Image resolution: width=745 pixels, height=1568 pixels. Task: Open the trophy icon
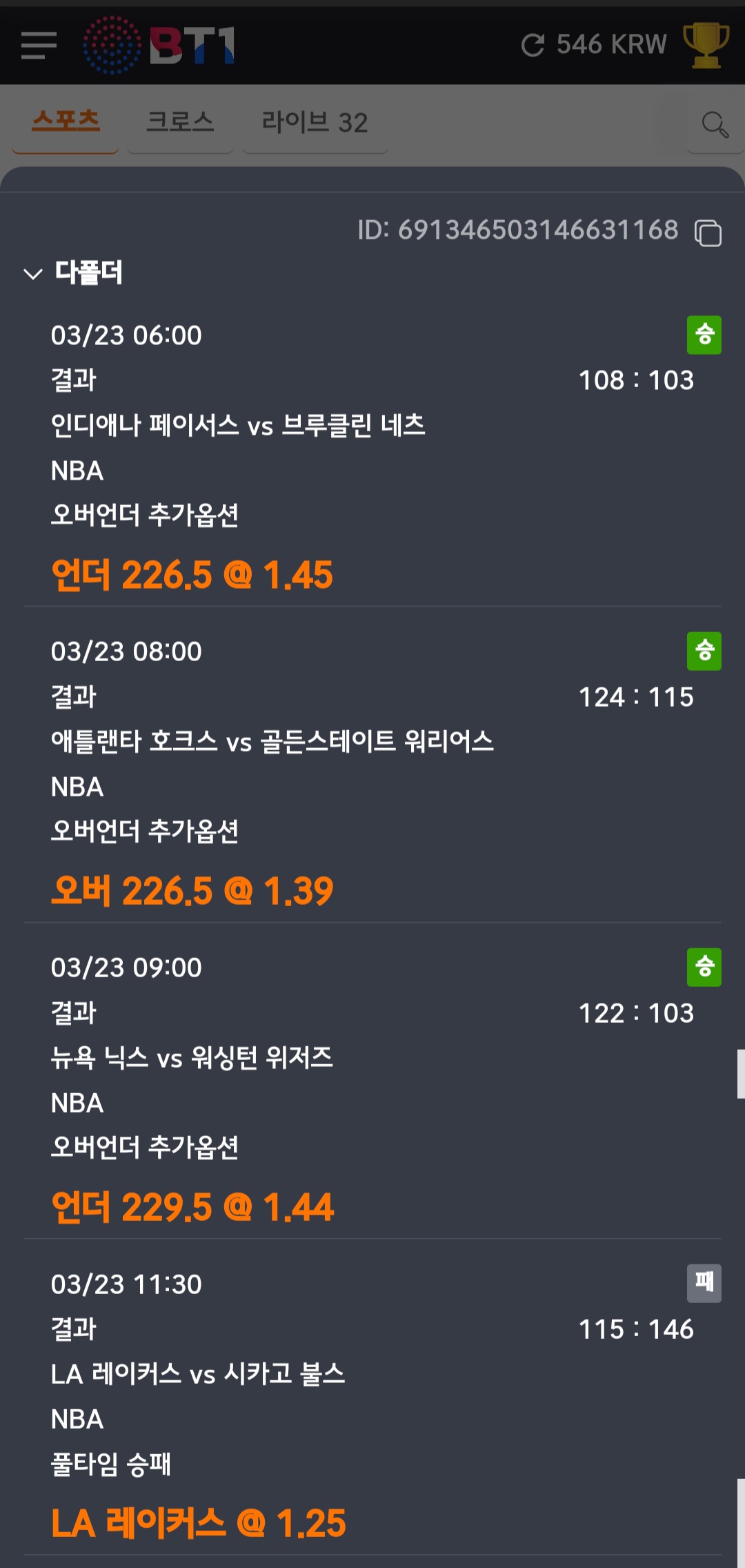click(x=706, y=46)
